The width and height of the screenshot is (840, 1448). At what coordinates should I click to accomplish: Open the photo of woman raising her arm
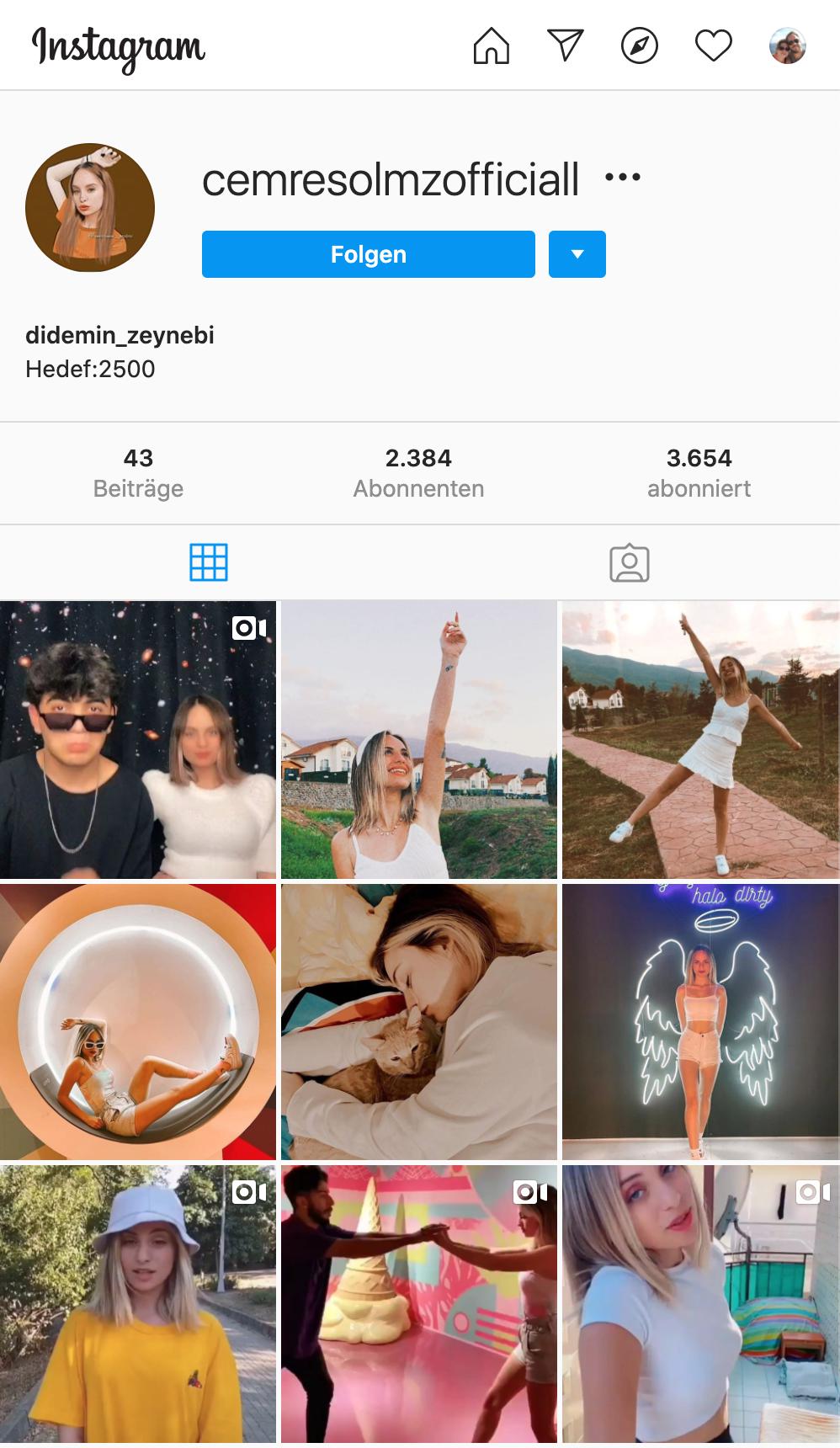point(418,739)
